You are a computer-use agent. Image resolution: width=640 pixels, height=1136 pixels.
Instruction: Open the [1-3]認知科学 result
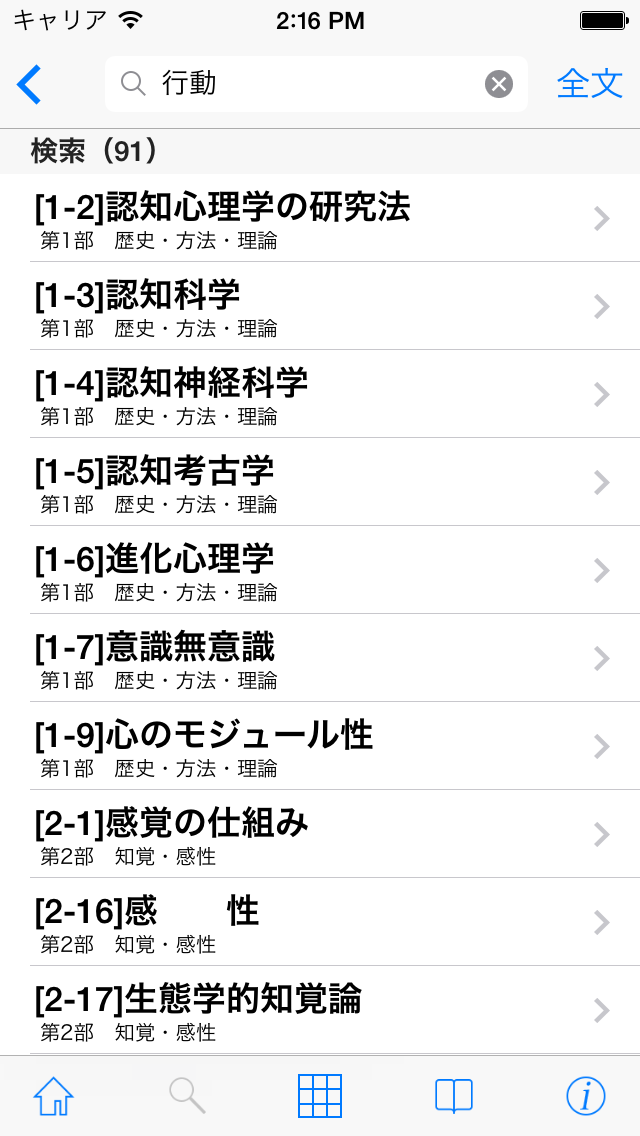pyautogui.click(x=320, y=306)
